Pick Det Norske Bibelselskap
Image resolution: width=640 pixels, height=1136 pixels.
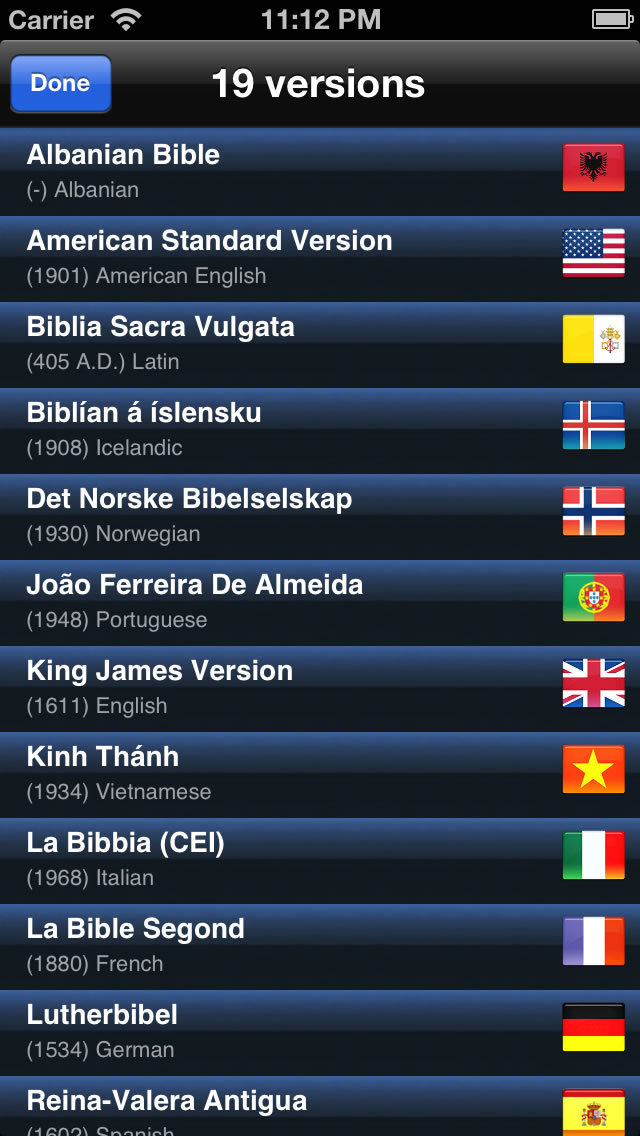300,515
